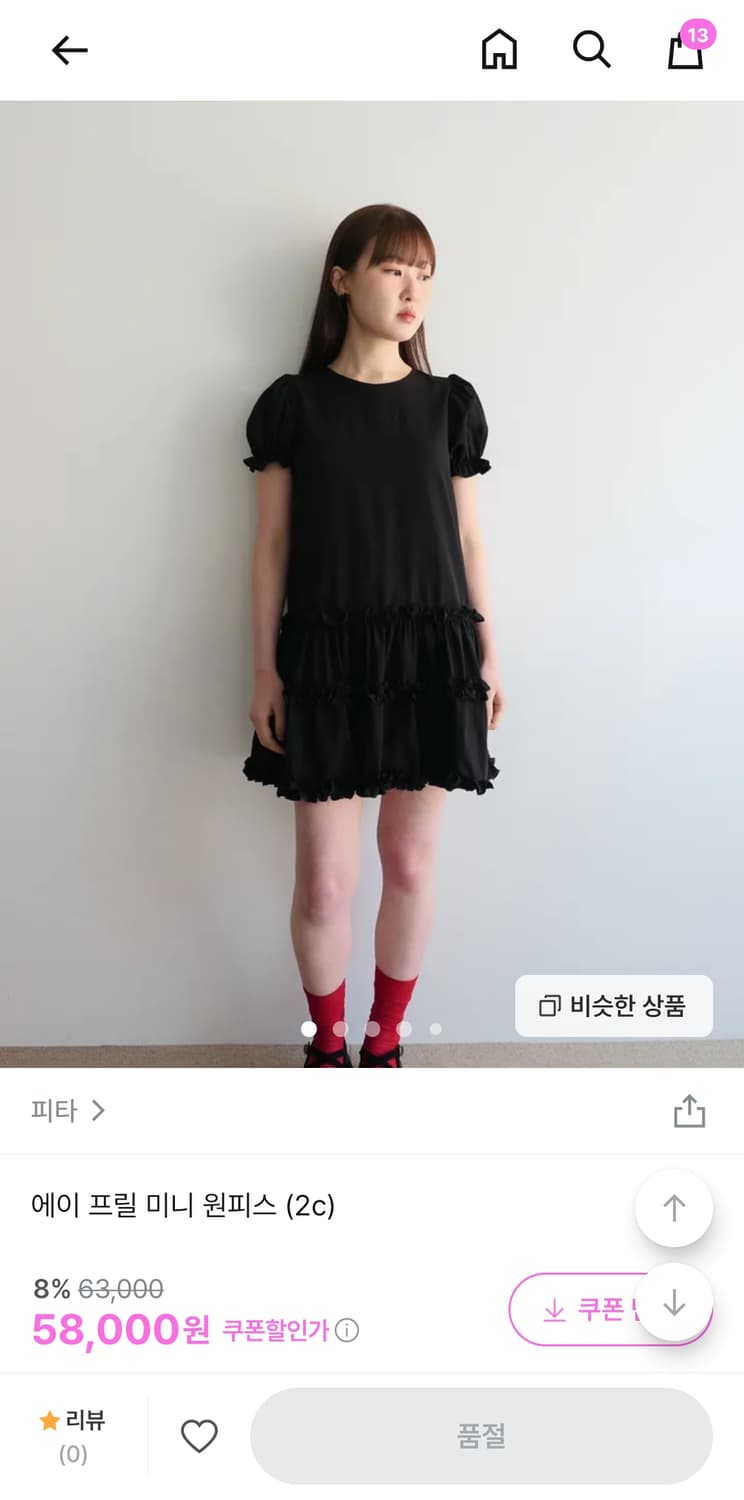
Task: Open the home screen via the house icon
Action: coord(499,50)
